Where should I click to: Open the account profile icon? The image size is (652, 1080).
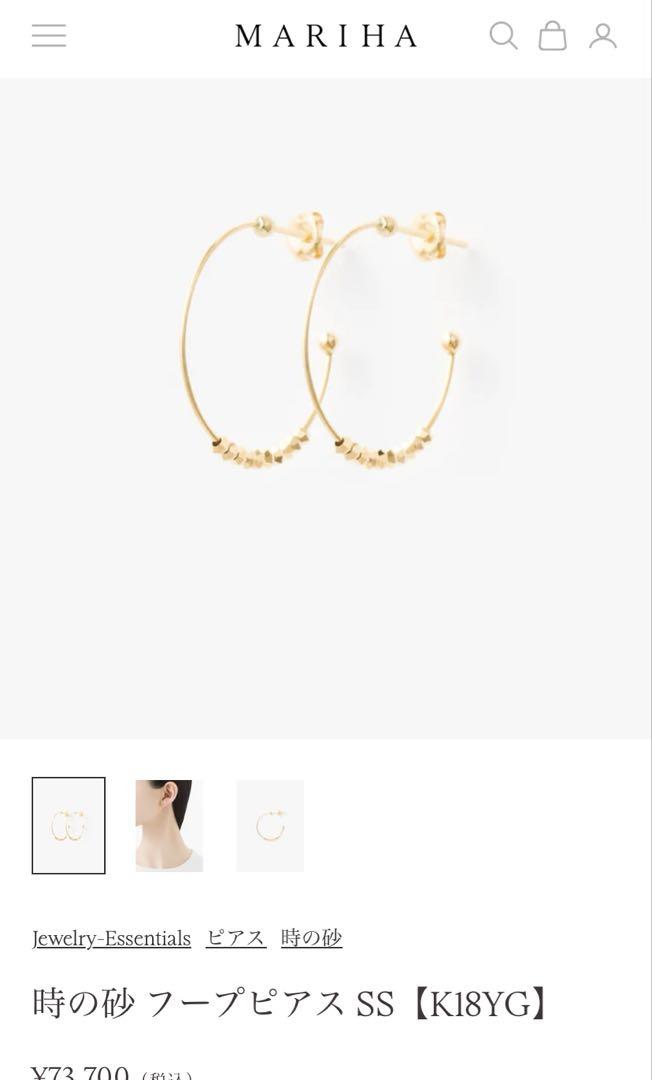pyautogui.click(x=602, y=36)
